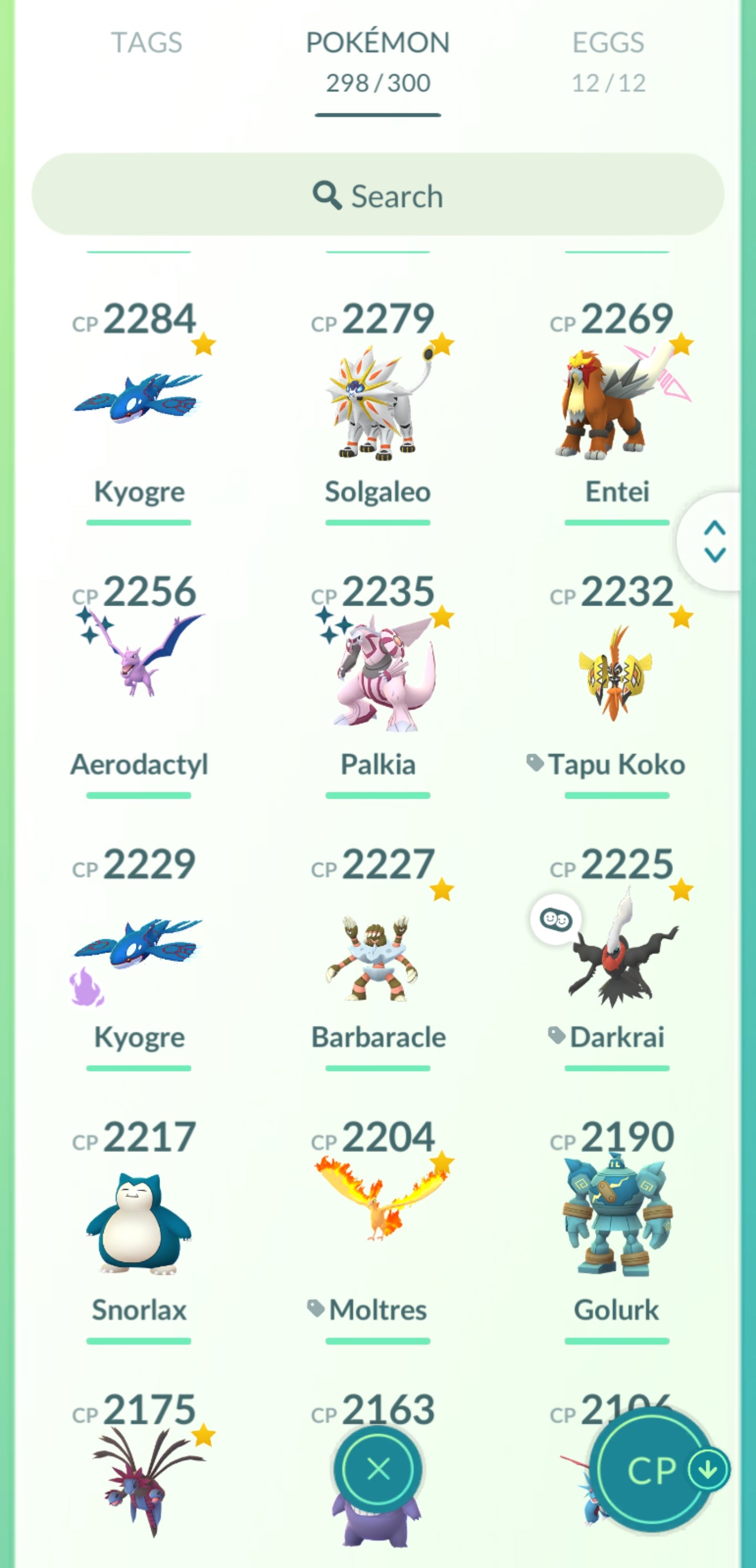View Entei's details
This screenshot has width=756, height=1568.
coord(616,402)
